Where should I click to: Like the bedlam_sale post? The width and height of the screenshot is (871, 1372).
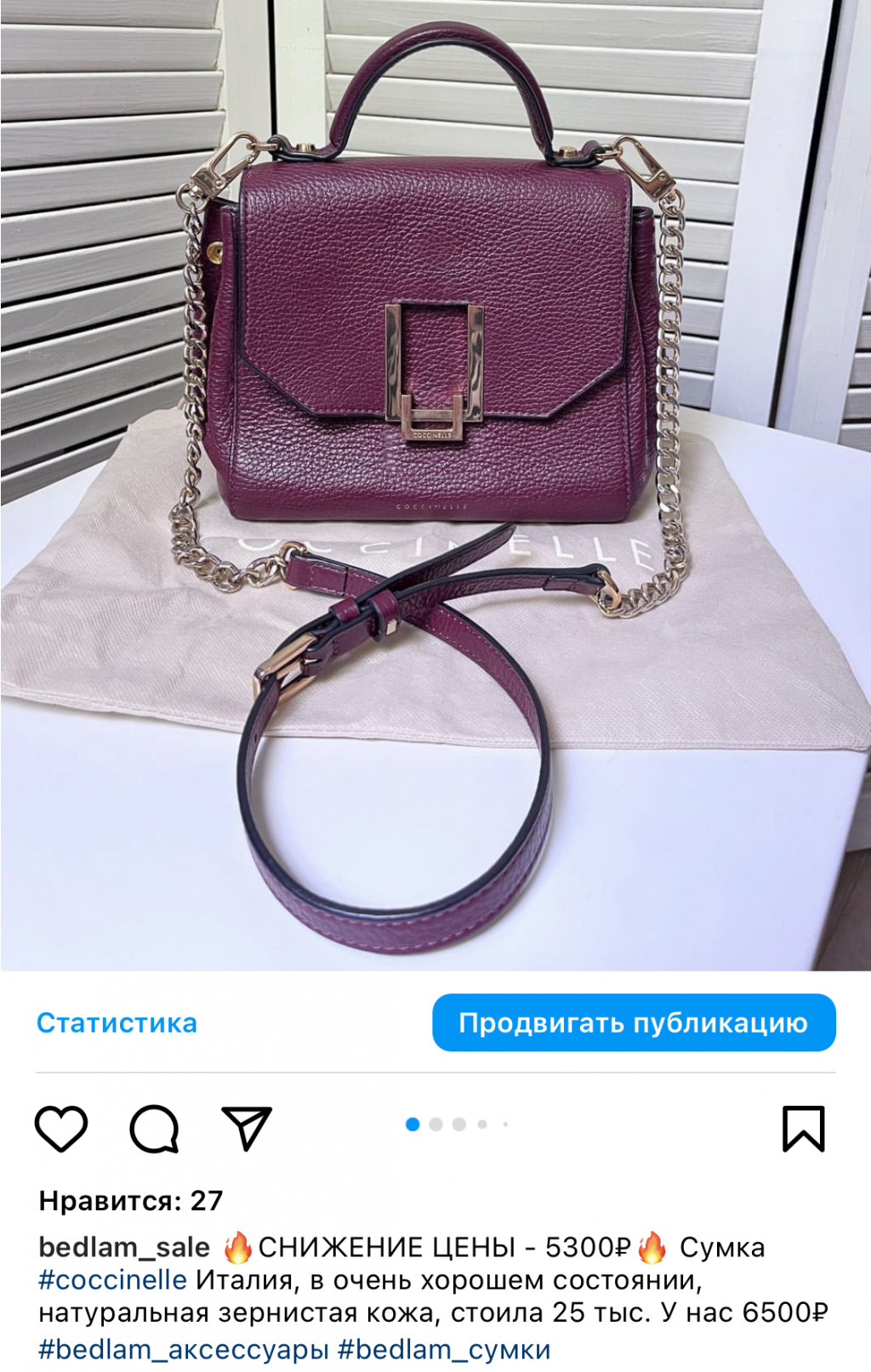pos(61,1128)
